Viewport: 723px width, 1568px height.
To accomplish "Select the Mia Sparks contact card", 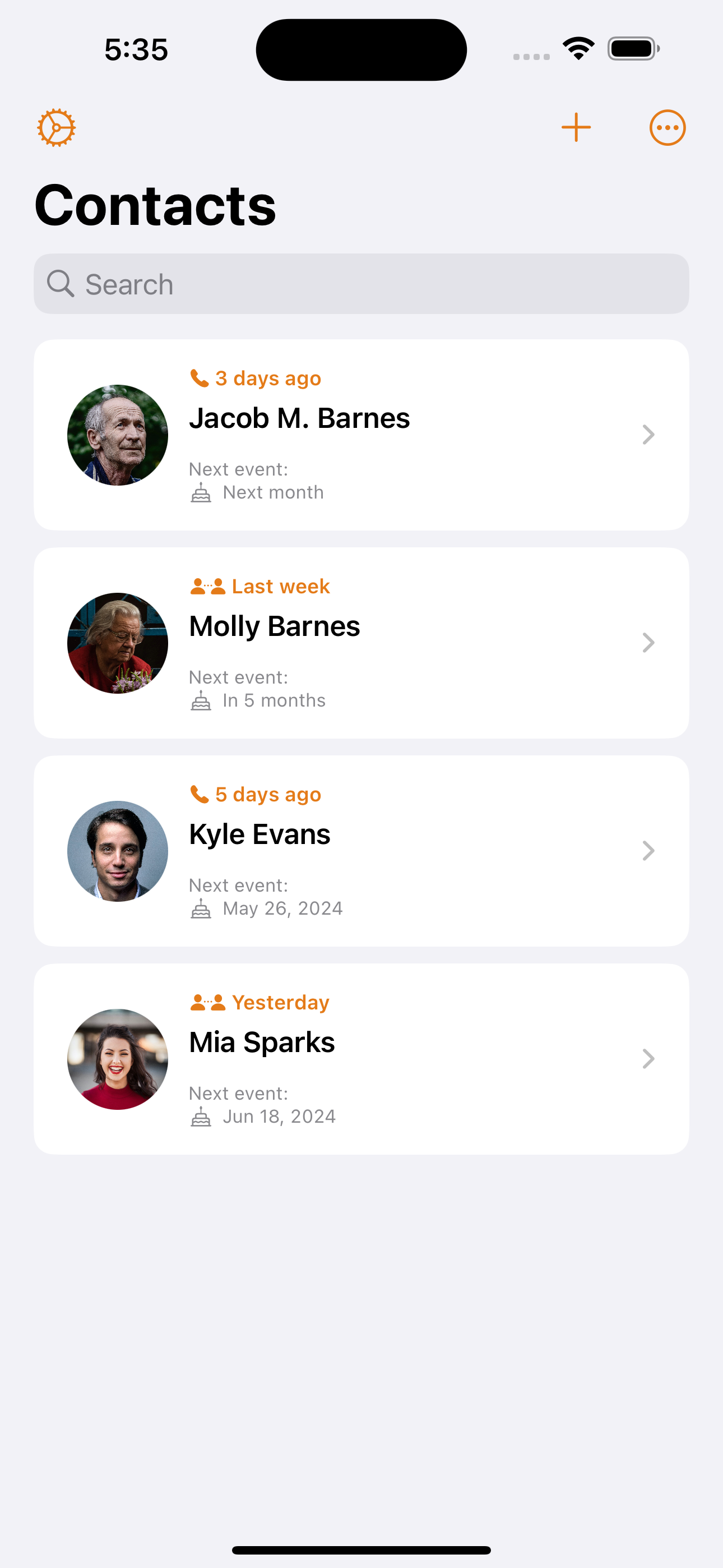I will tap(361, 1059).
